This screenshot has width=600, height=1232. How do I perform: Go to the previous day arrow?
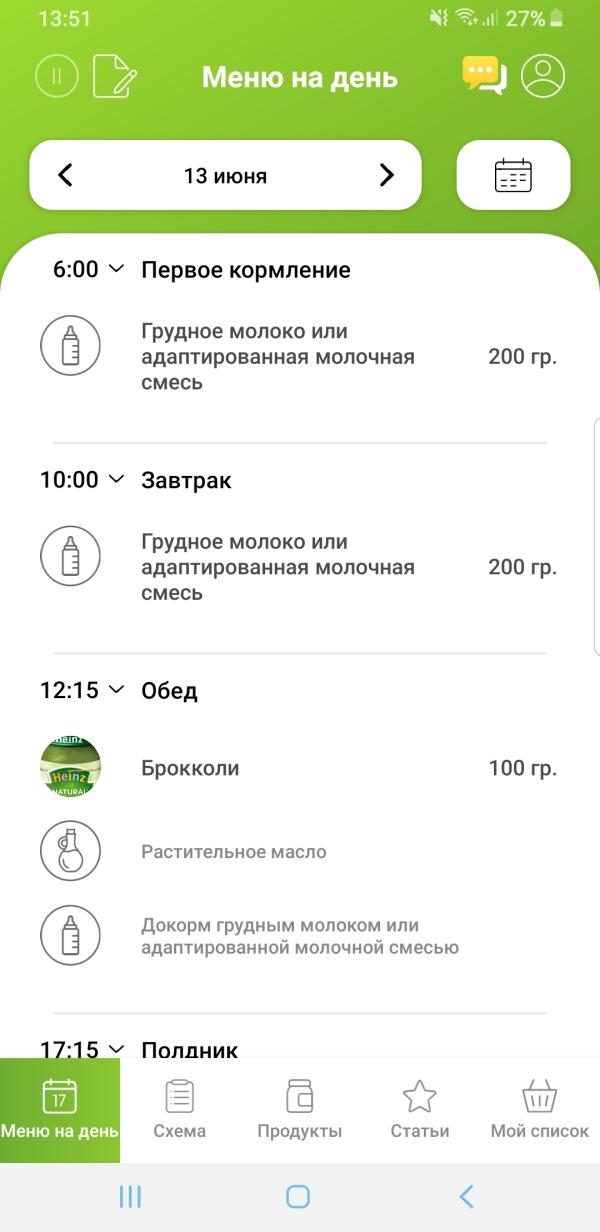(66, 176)
